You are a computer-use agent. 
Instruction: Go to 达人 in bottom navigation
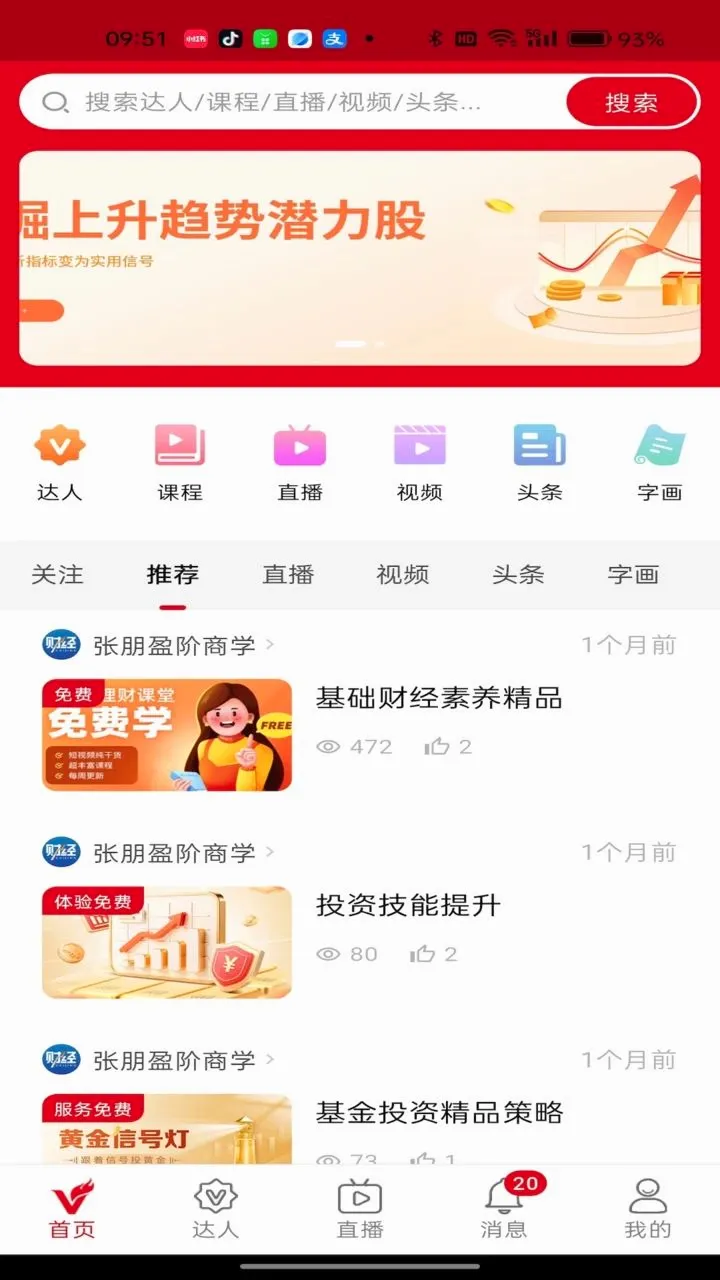point(216,1210)
